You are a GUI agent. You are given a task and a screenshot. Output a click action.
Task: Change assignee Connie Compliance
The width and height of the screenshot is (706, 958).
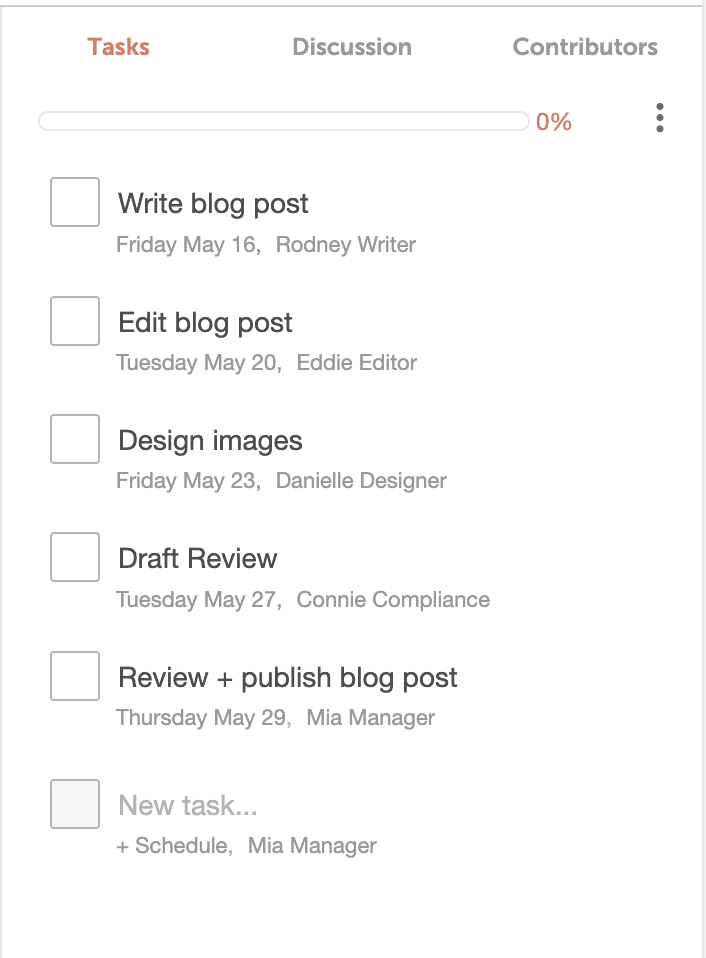[x=393, y=600]
